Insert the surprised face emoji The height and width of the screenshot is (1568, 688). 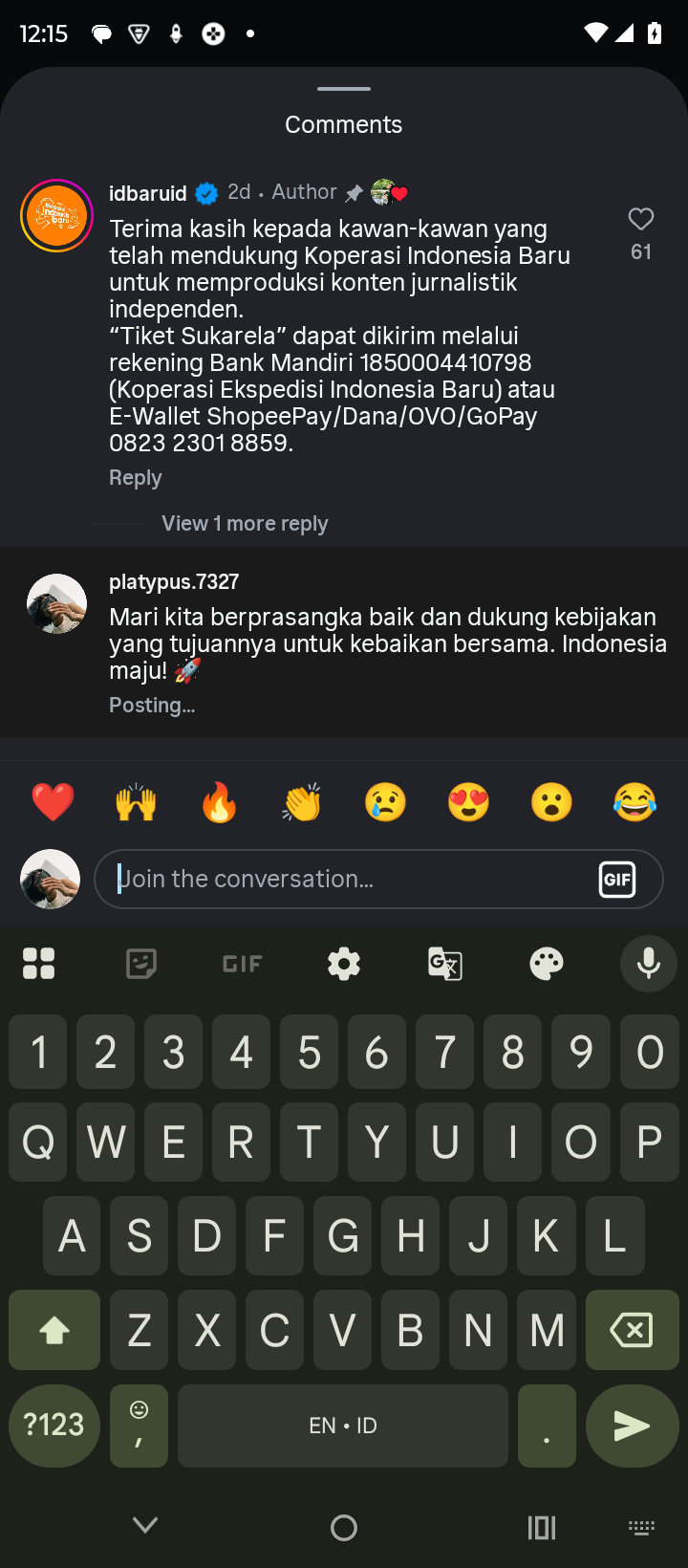coord(551,802)
